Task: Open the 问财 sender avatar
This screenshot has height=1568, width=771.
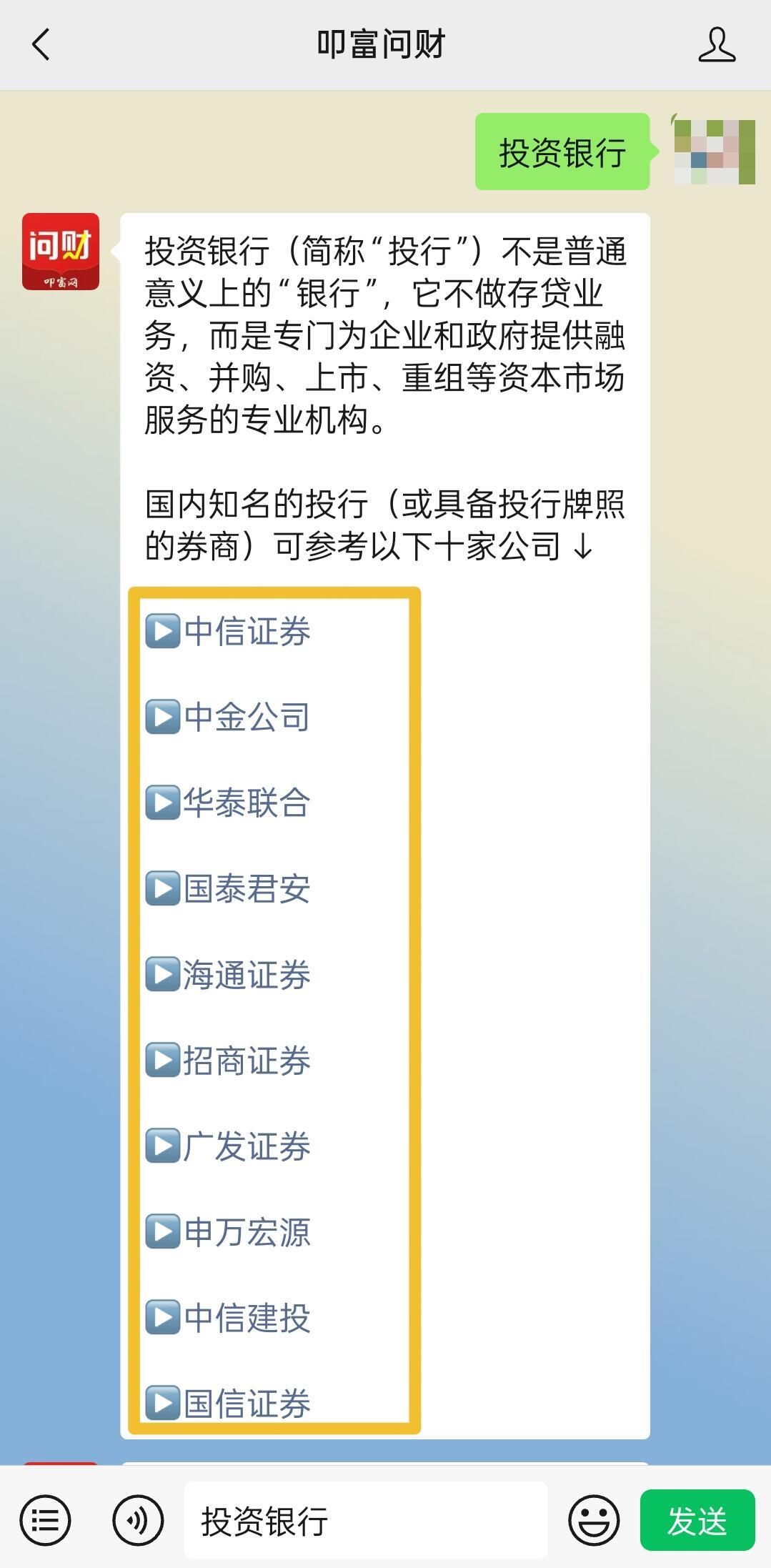Action: (x=61, y=252)
